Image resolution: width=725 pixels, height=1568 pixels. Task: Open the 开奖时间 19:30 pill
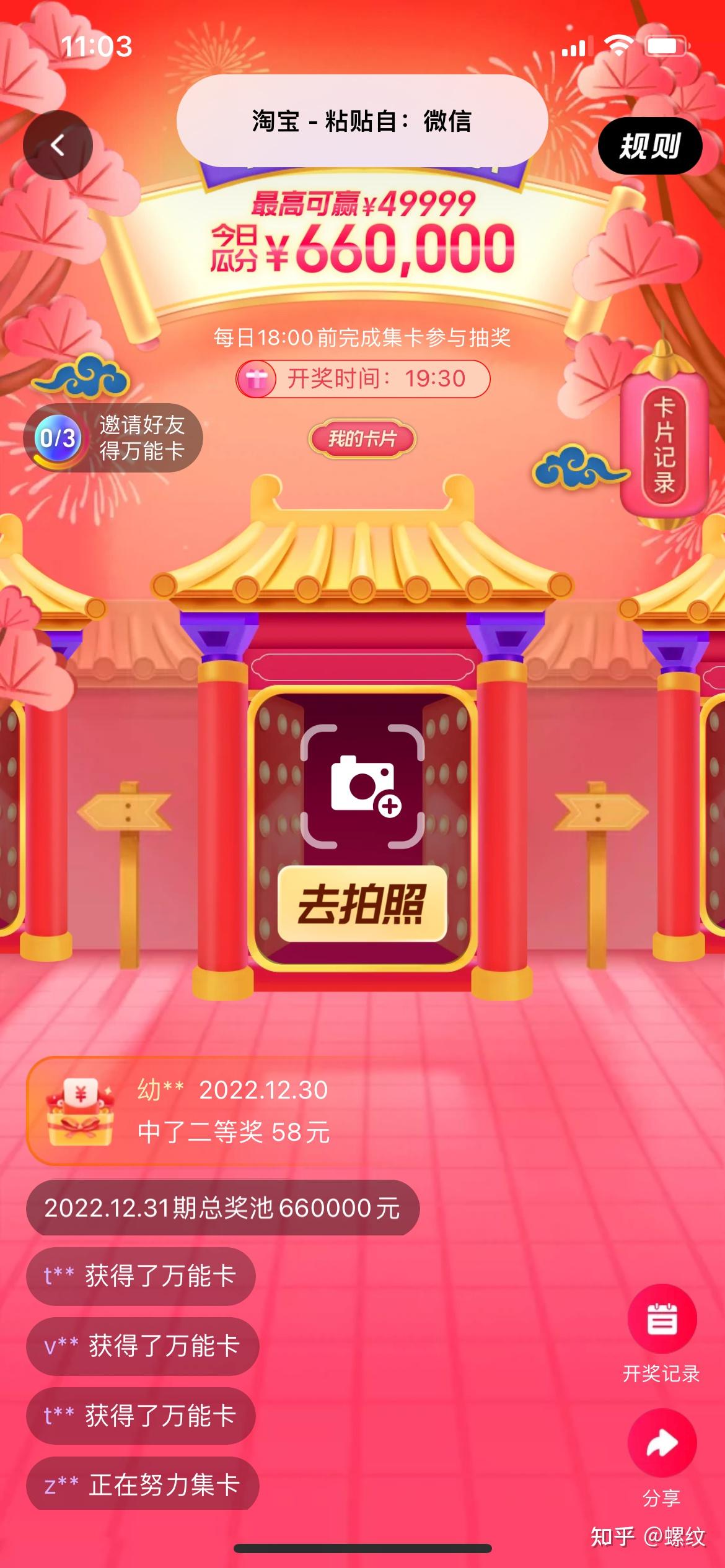click(x=362, y=378)
